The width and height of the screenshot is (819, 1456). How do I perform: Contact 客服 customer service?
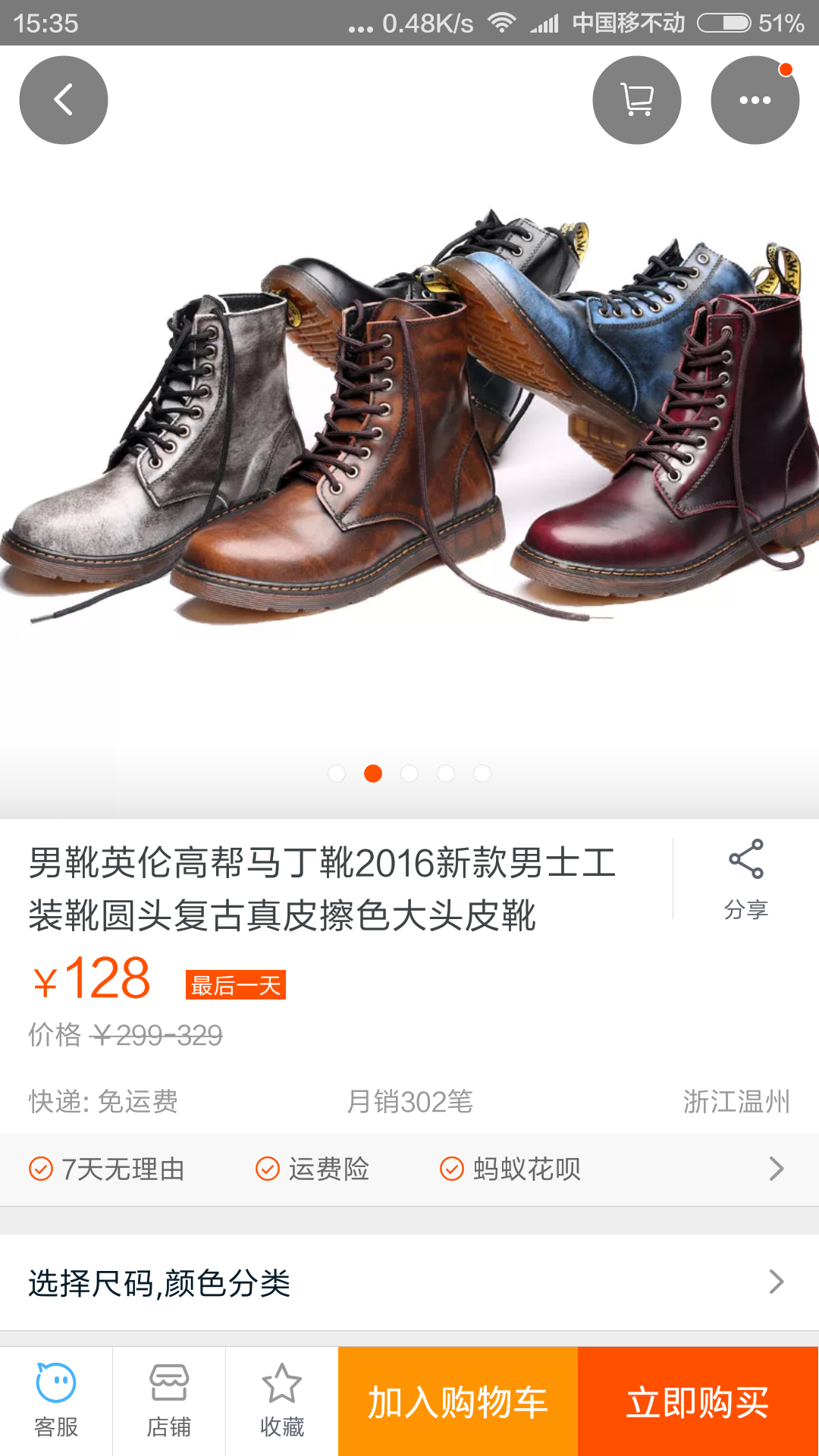click(56, 1401)
